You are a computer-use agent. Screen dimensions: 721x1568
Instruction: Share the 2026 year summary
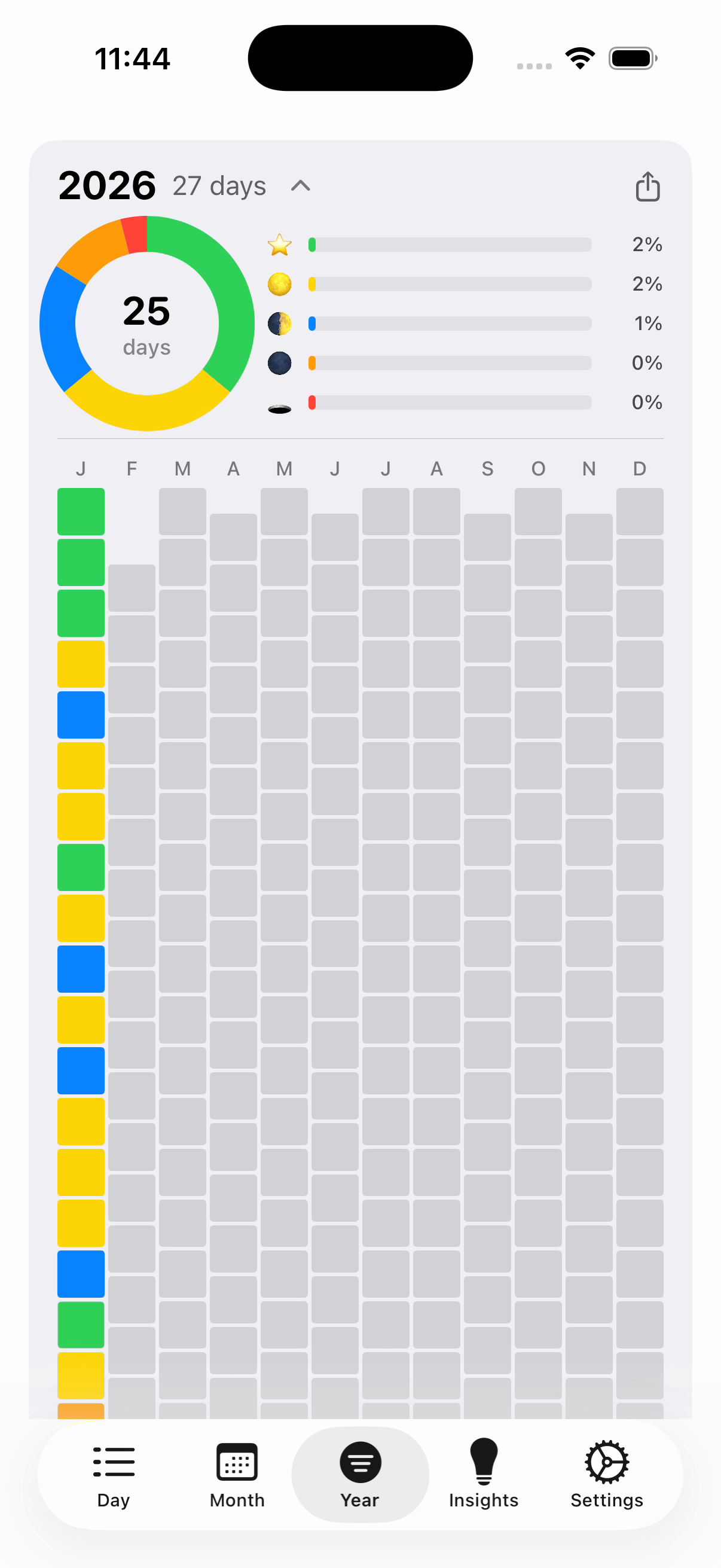647,186
